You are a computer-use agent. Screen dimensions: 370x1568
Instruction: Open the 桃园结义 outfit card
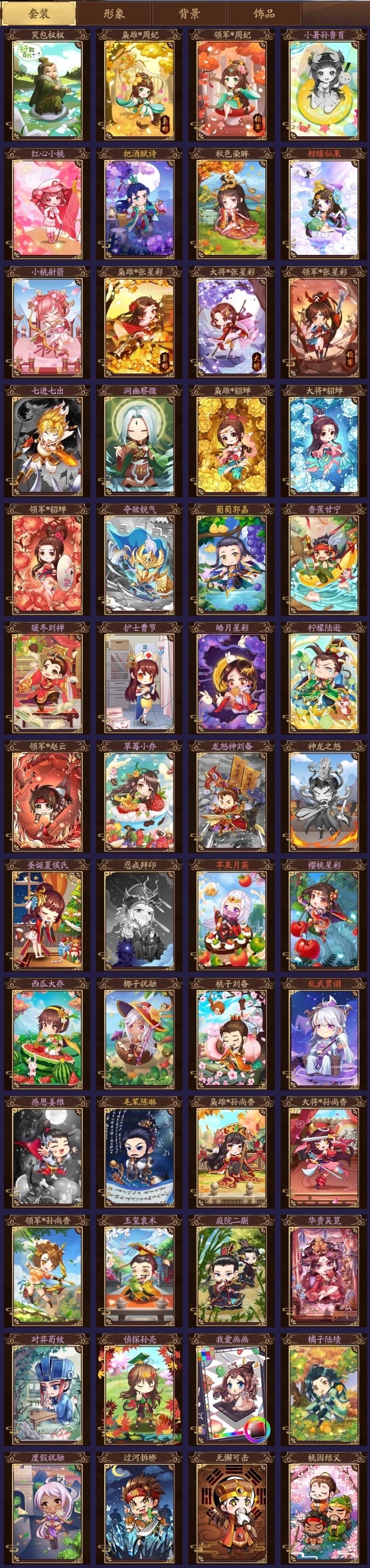(x=324, y=1508)
